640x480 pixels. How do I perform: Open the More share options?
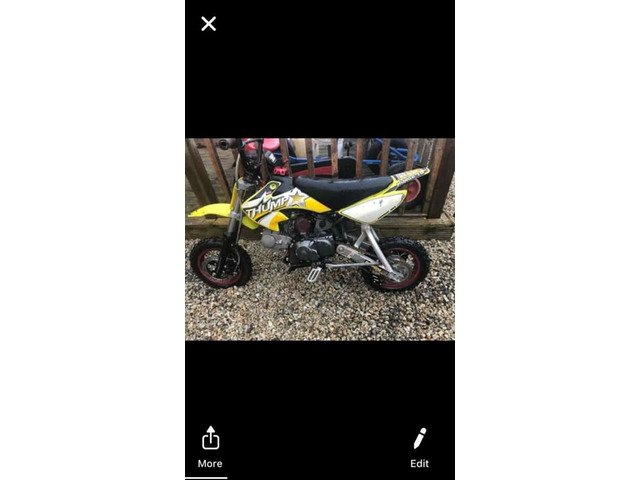[x=210, y=445]
